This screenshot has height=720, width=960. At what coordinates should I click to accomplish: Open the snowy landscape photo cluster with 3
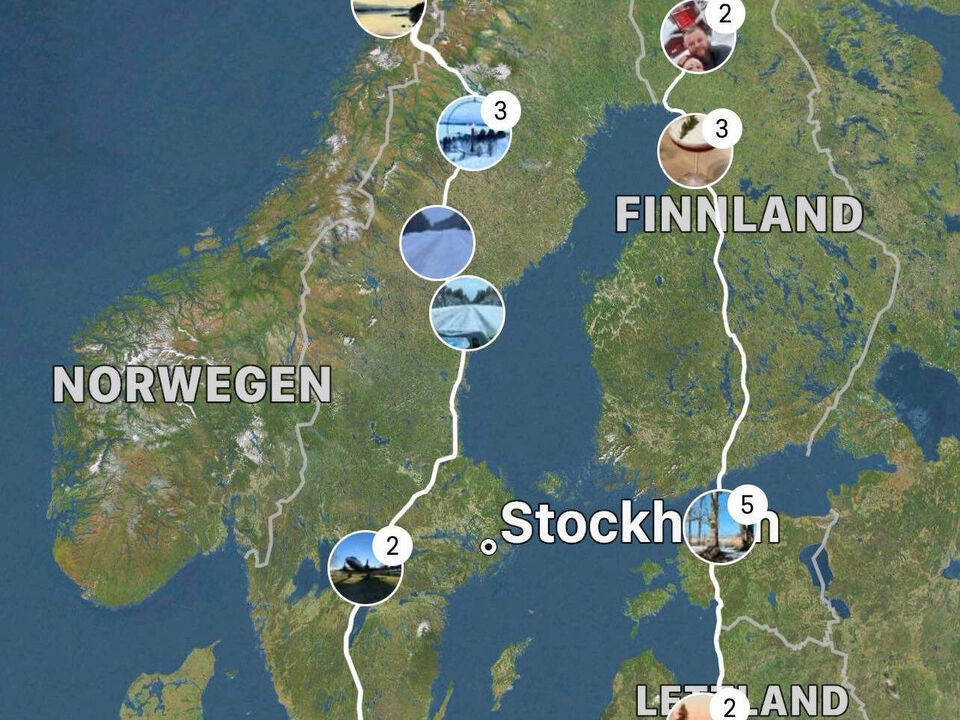[x=474, y=134]
